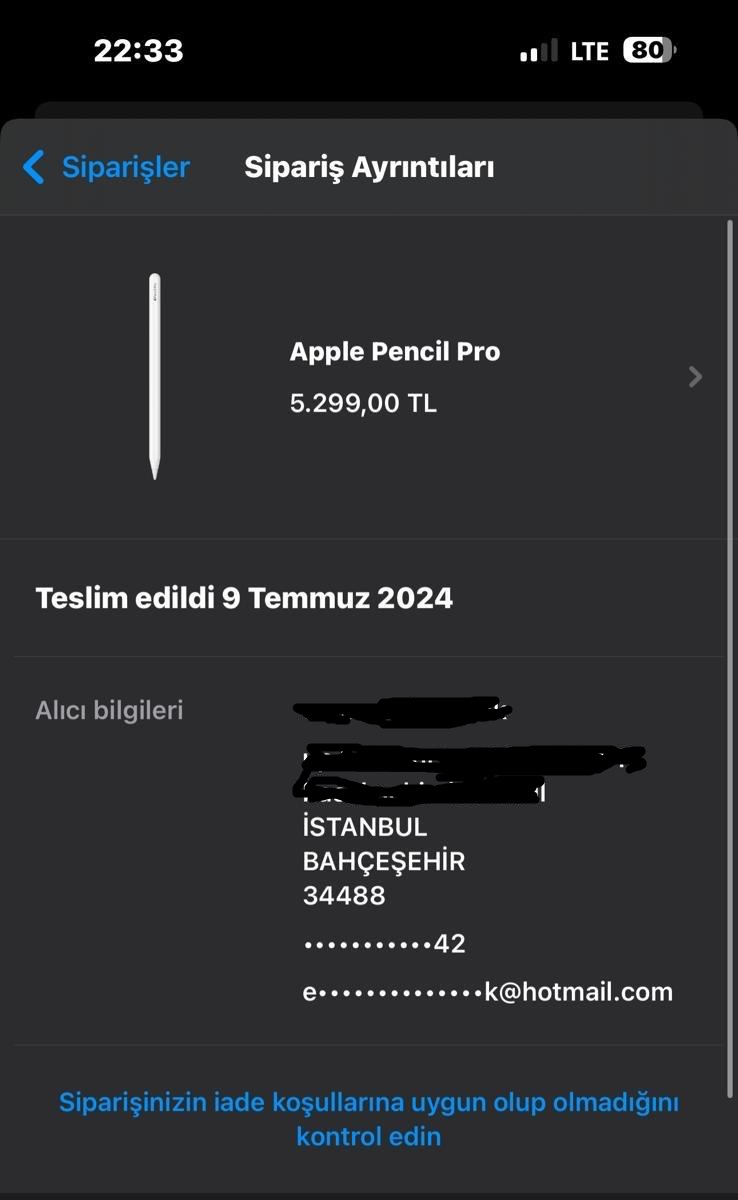Open the return eligibility check link

(x=368, y=1119)
